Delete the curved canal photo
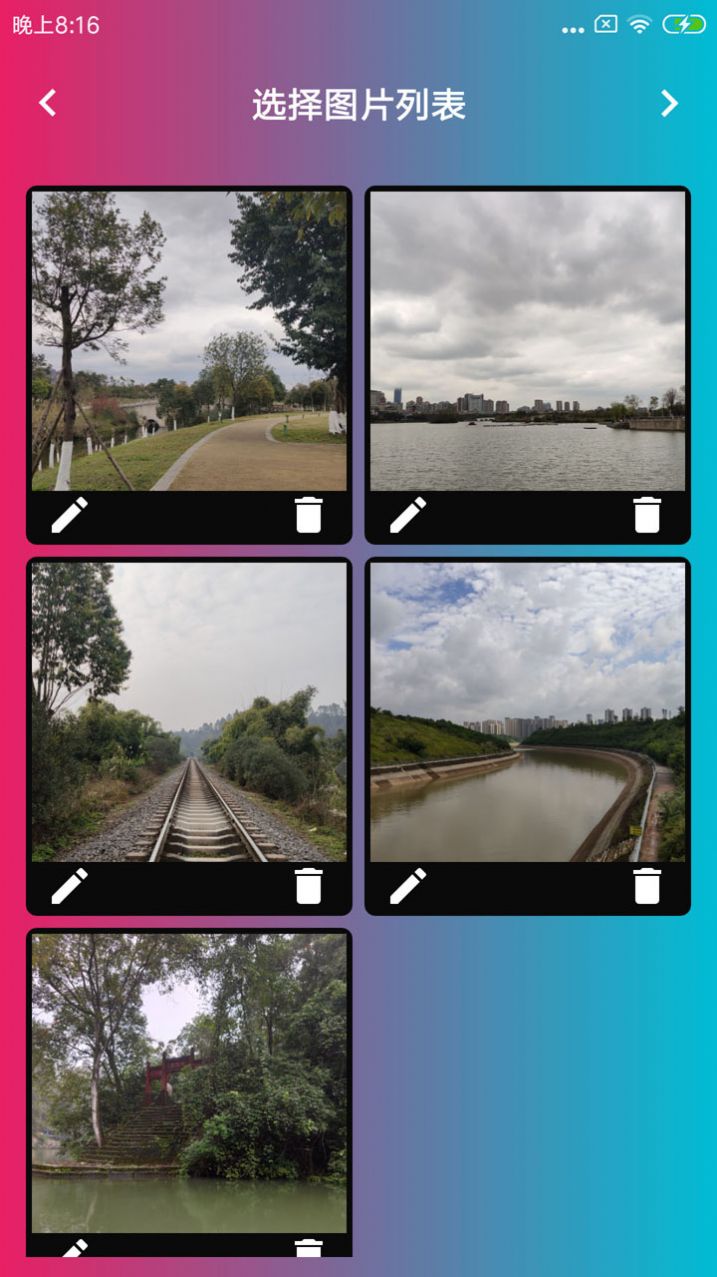The width and height of the screenshot is (717, 1277). click(647, 886)
